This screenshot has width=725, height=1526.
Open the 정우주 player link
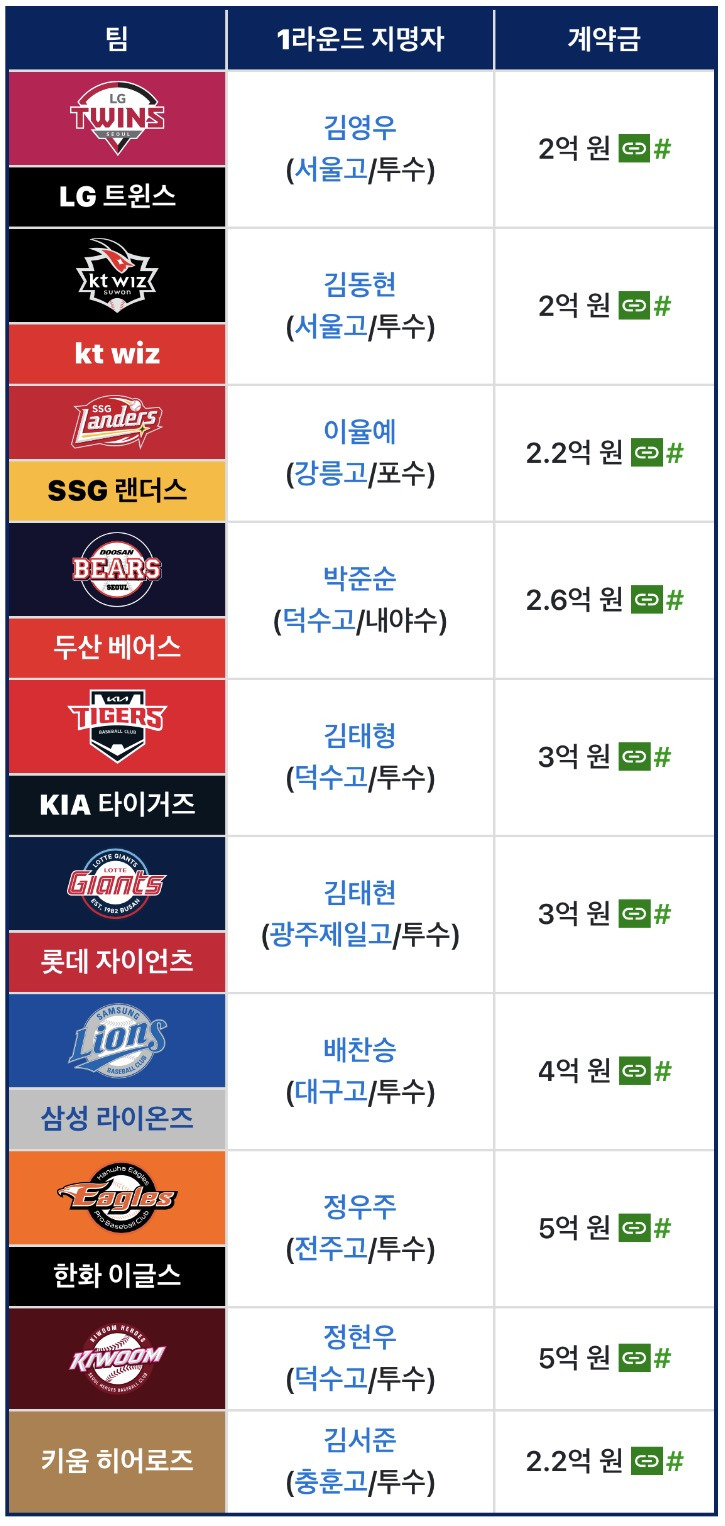click(x=360, y=1207)
